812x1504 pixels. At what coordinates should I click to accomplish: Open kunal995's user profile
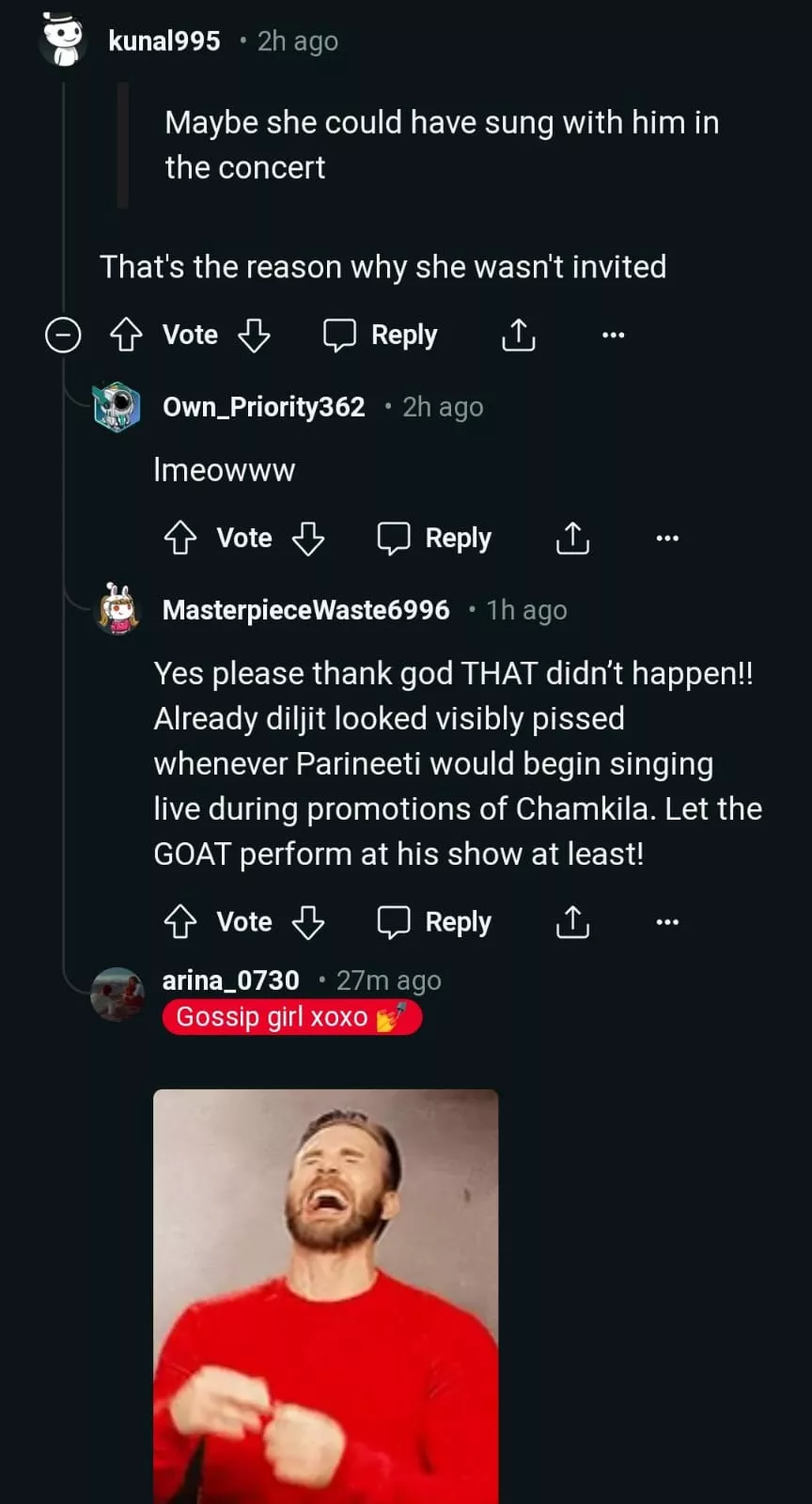pos(164,41)
